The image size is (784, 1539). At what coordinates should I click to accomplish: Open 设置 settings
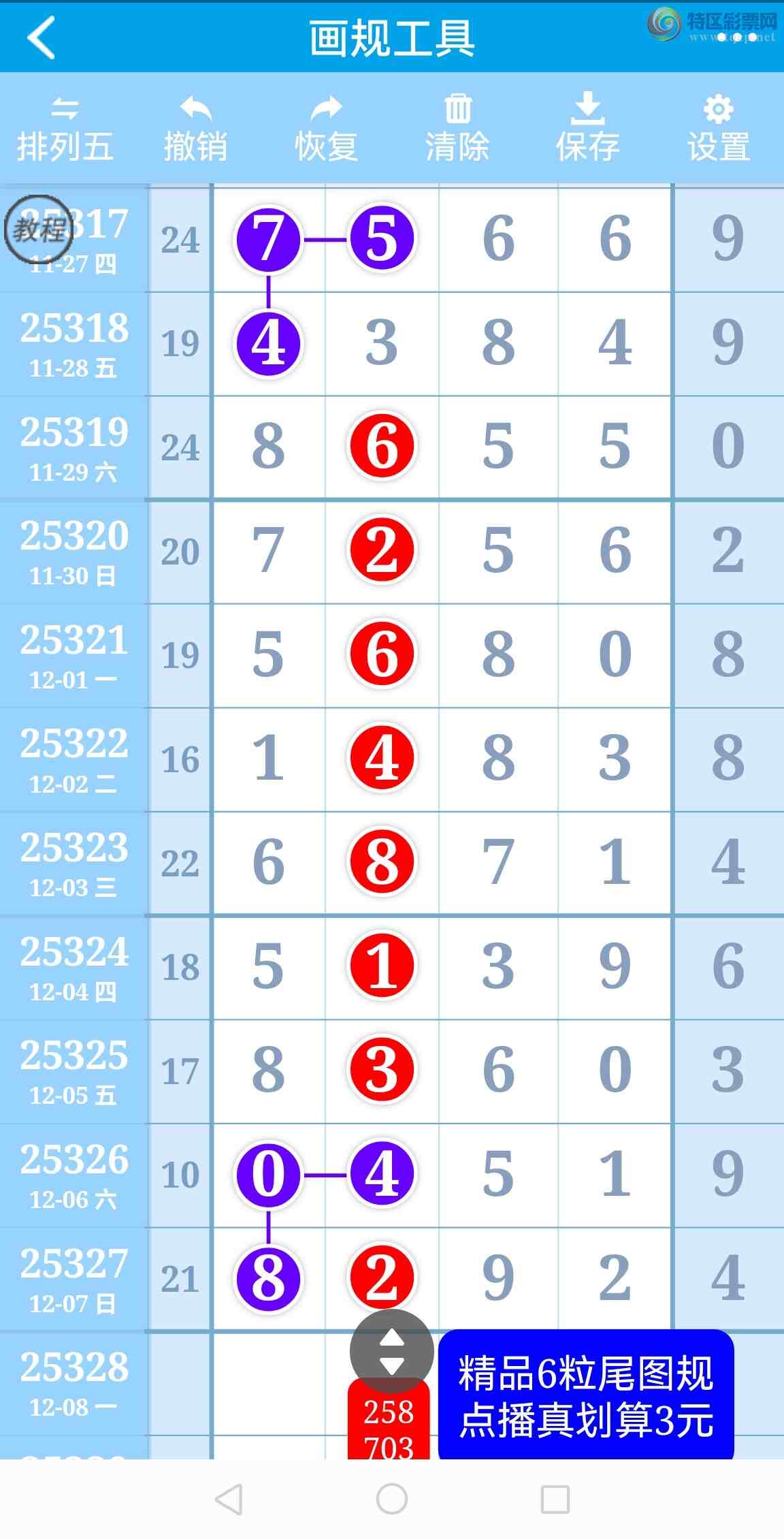[x=718, y=129]
